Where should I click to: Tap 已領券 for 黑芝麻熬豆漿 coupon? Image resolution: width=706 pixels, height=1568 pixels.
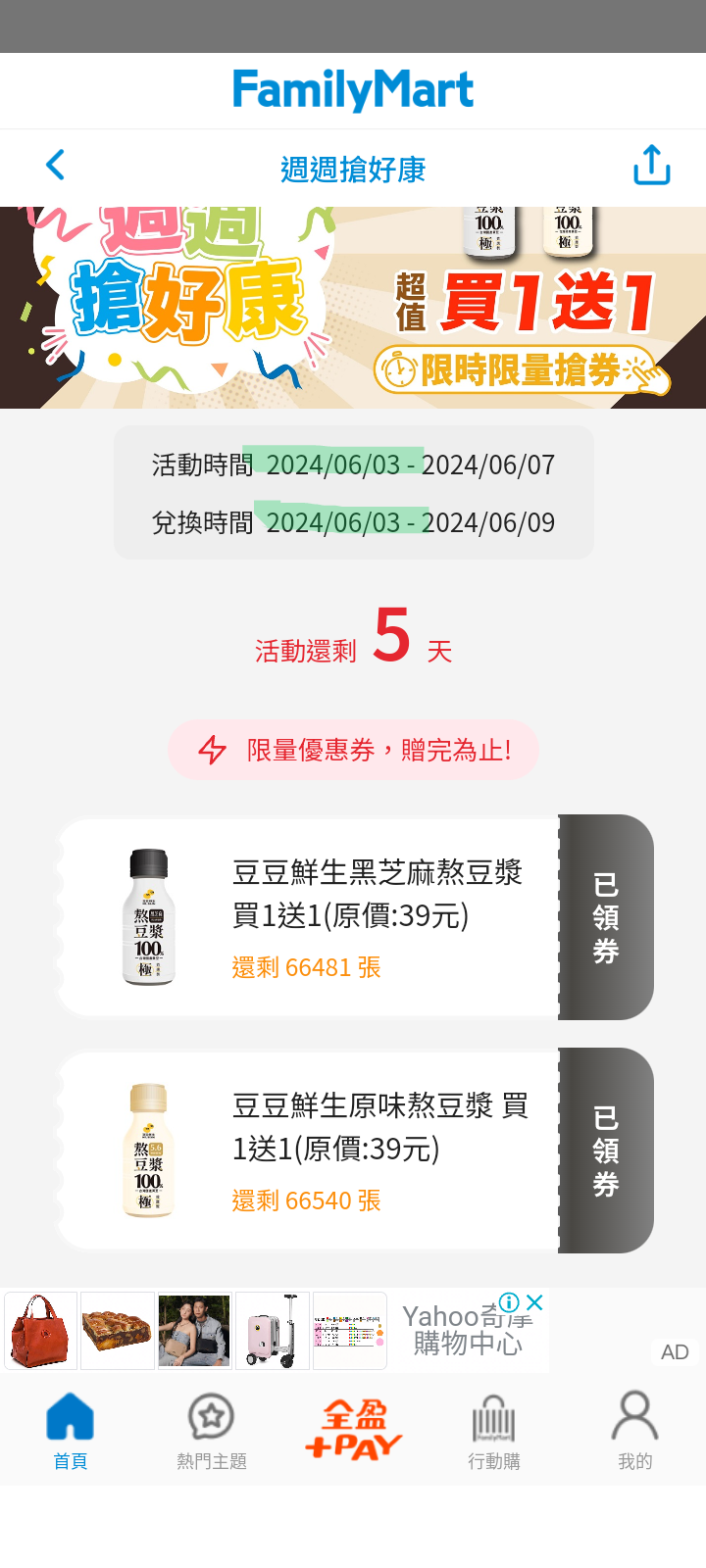point(605,917)
